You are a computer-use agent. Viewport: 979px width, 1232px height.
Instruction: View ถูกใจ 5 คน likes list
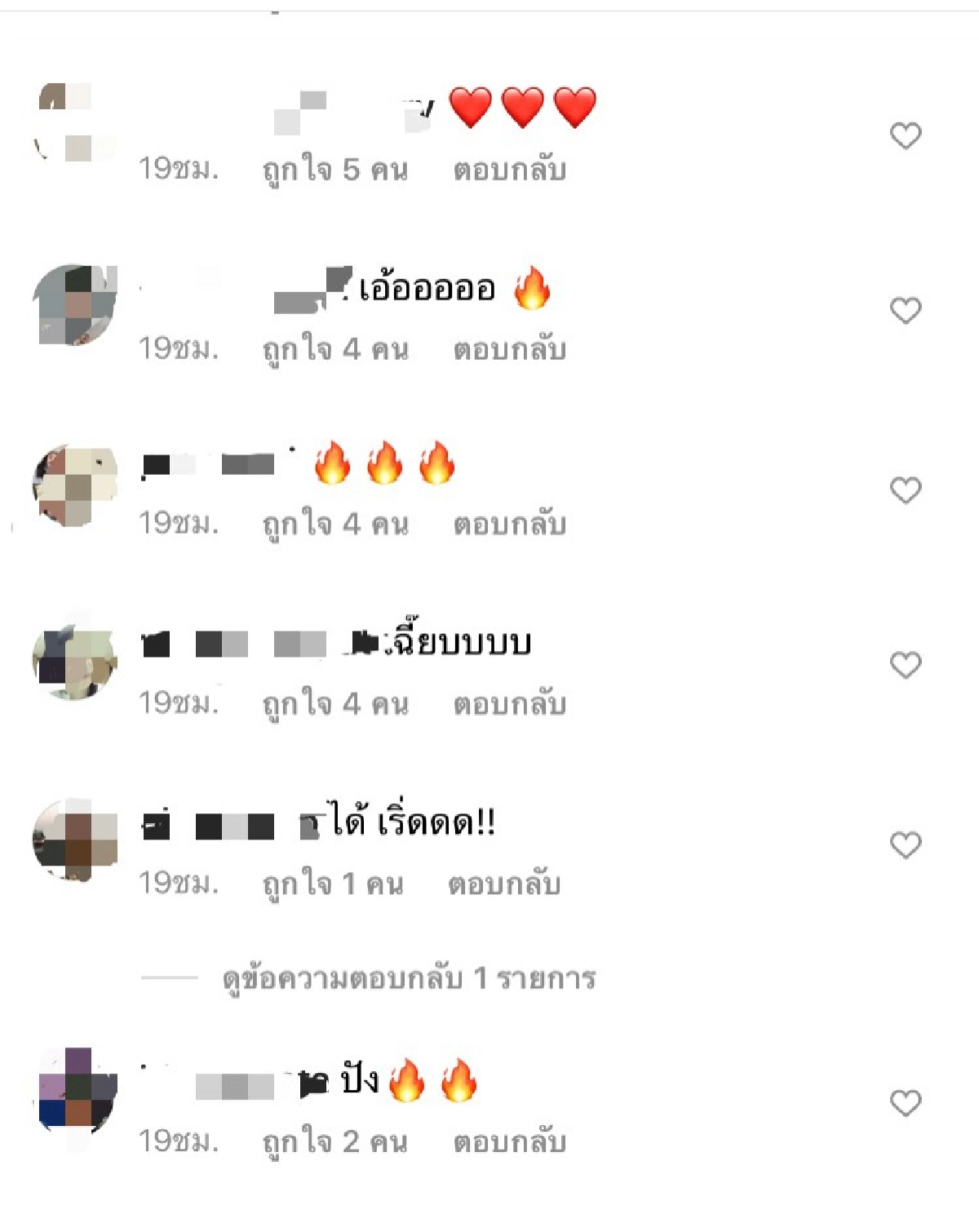(334, 170)
